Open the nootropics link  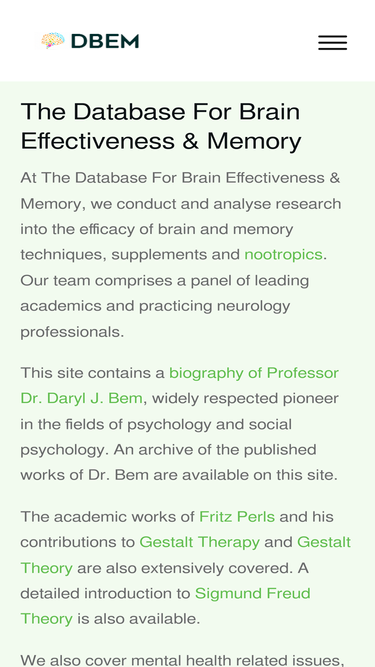(x=283, y=254)
